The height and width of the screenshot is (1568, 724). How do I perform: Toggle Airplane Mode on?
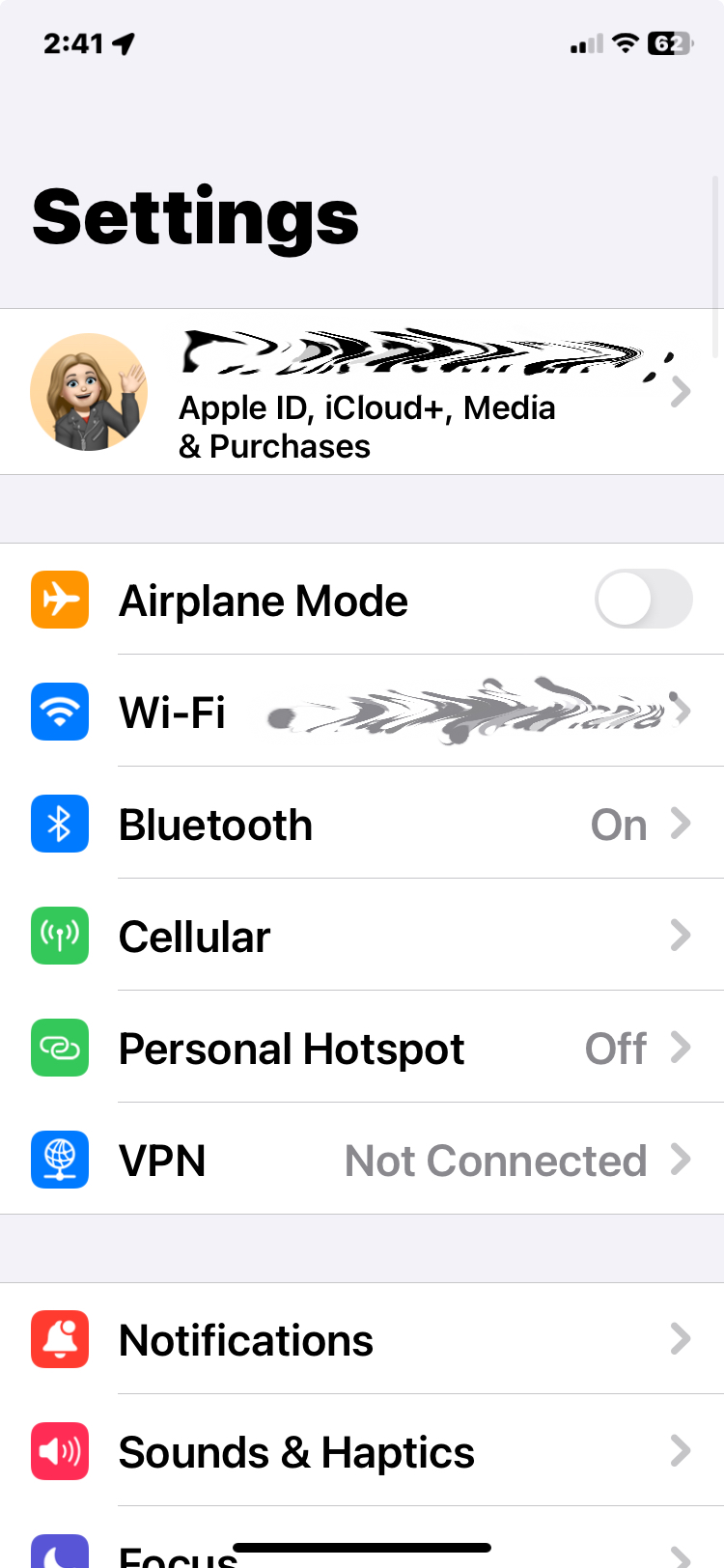[643, 599]
